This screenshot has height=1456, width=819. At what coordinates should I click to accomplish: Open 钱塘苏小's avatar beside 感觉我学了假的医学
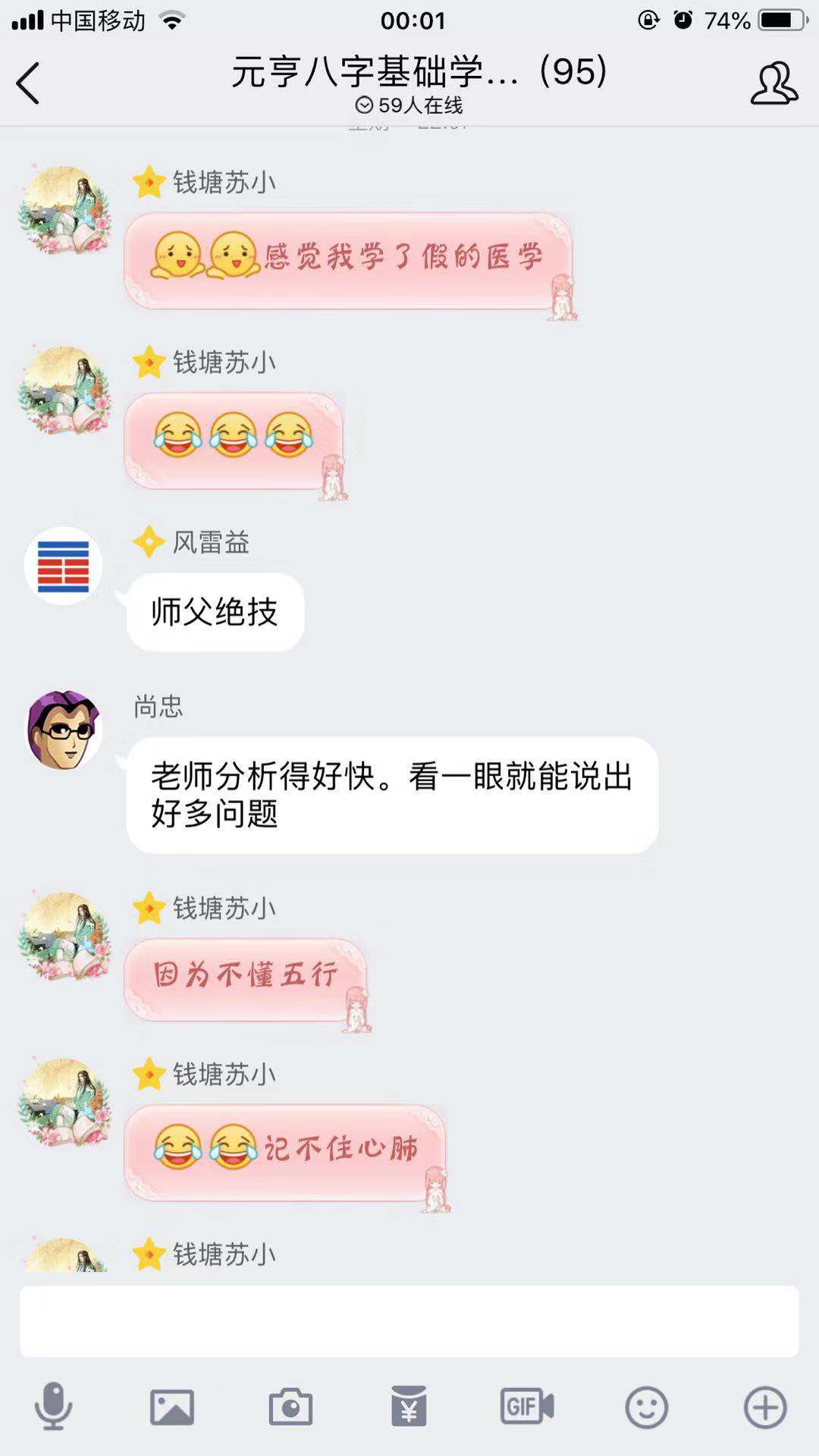point(65,210)
